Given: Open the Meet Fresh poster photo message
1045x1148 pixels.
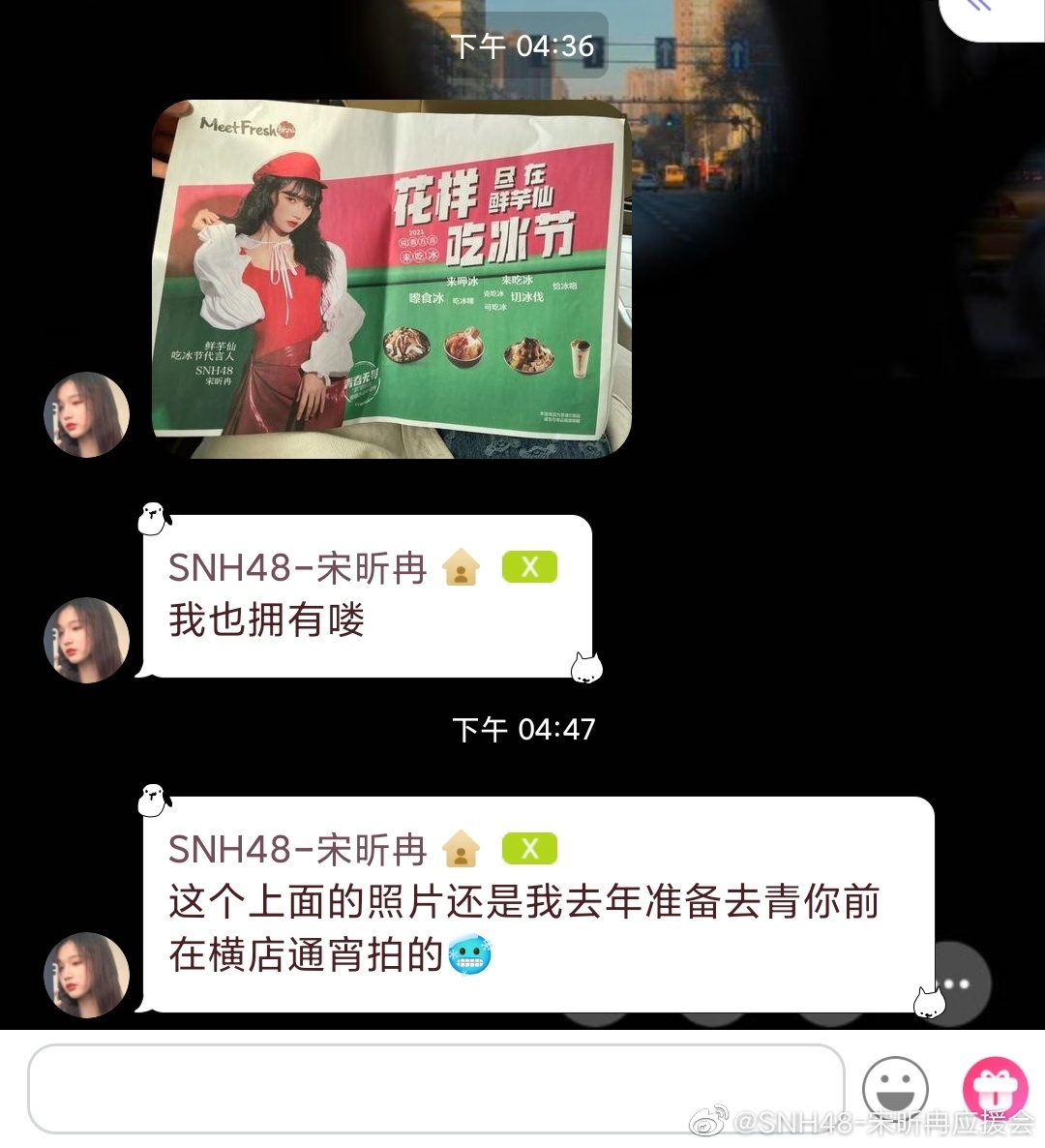Looking at the screenshot, I should pyautogui.click(x=392, y=279).
